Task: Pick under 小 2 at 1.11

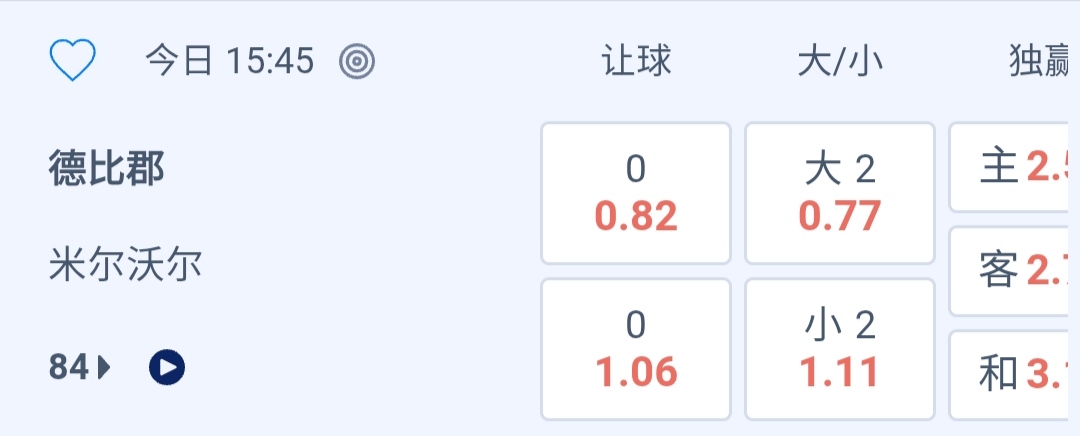Action: 840,349
